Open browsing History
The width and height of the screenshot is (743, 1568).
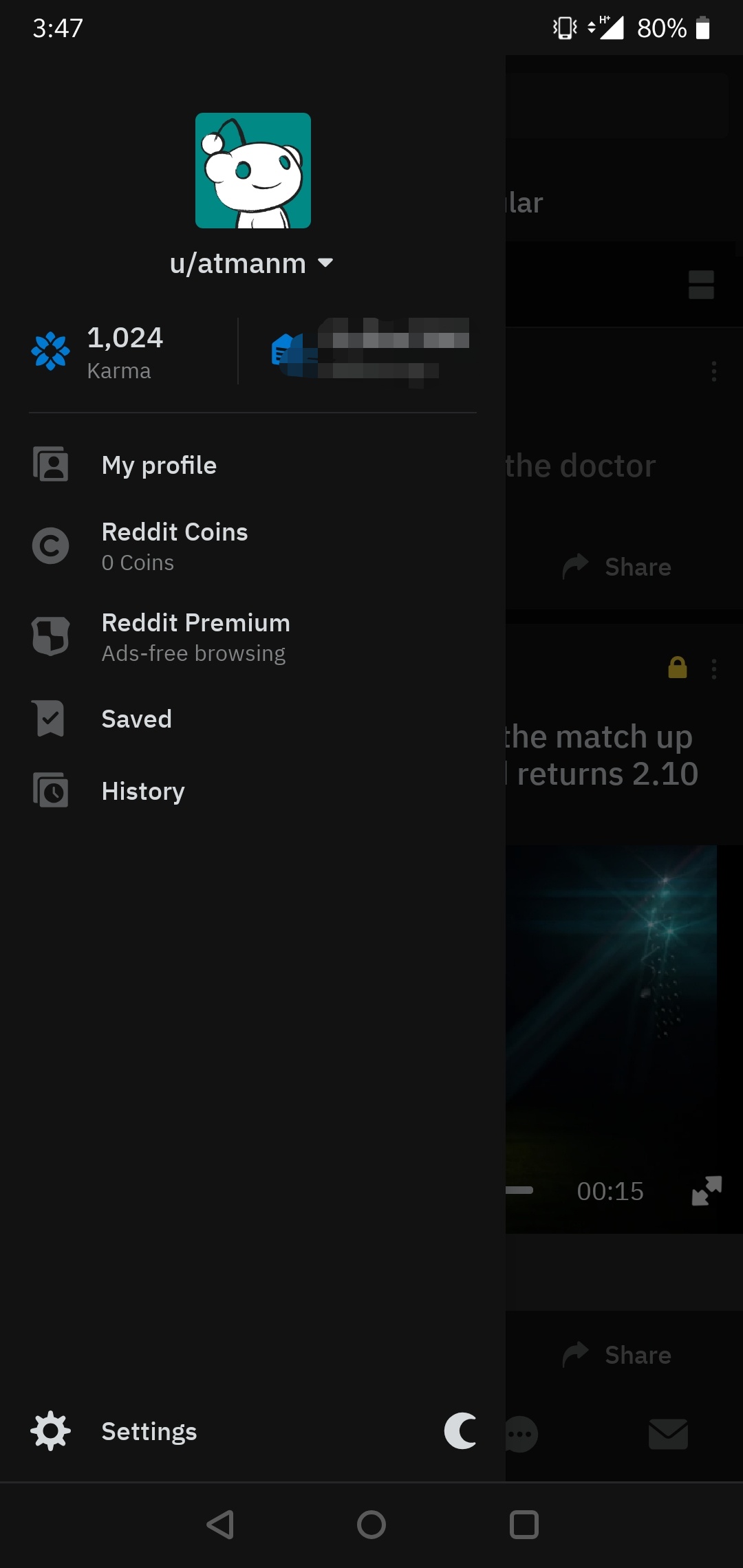[x=252, y=791]
